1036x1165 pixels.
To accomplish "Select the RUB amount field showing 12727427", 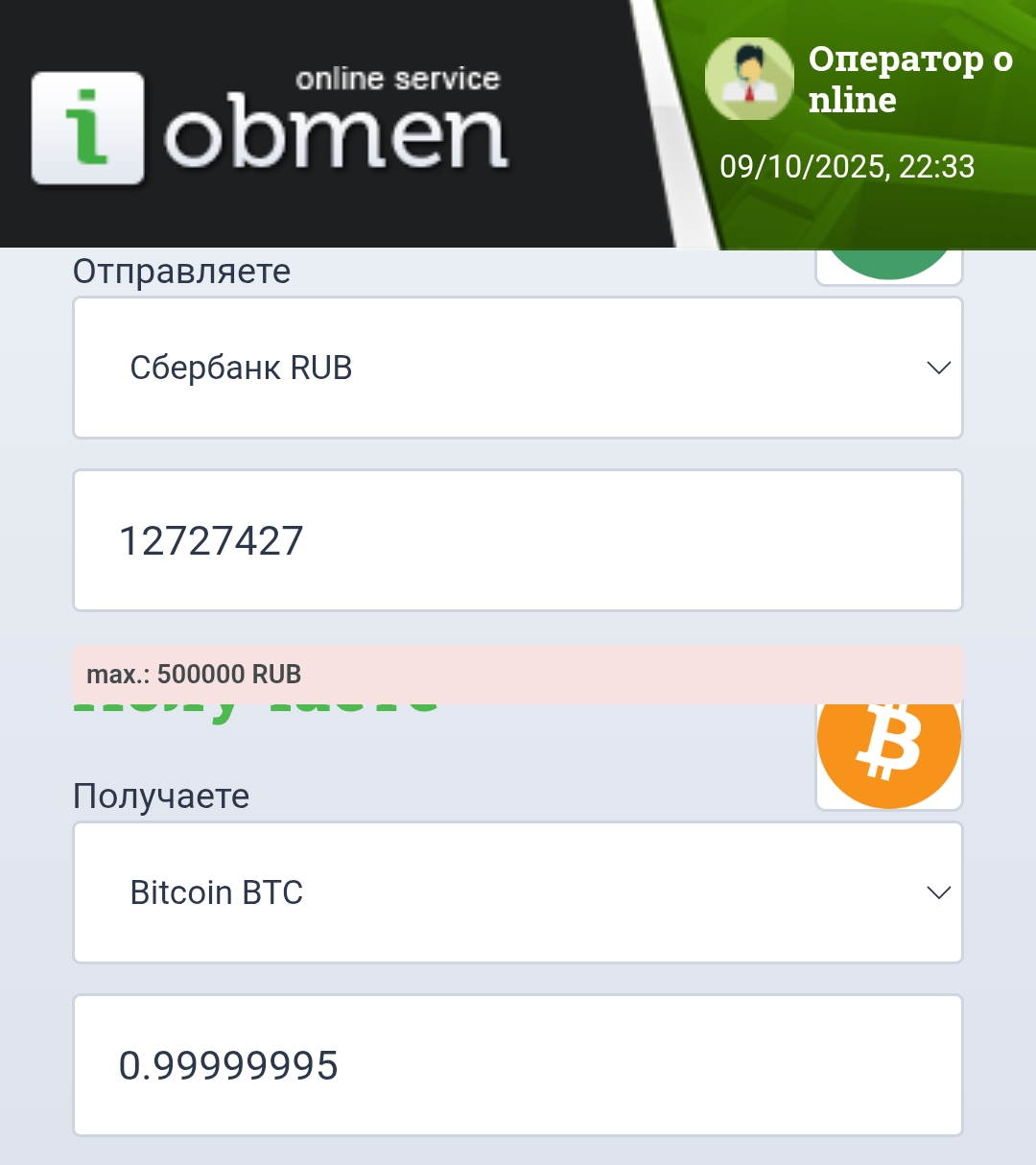I will (x=518, y=539).
